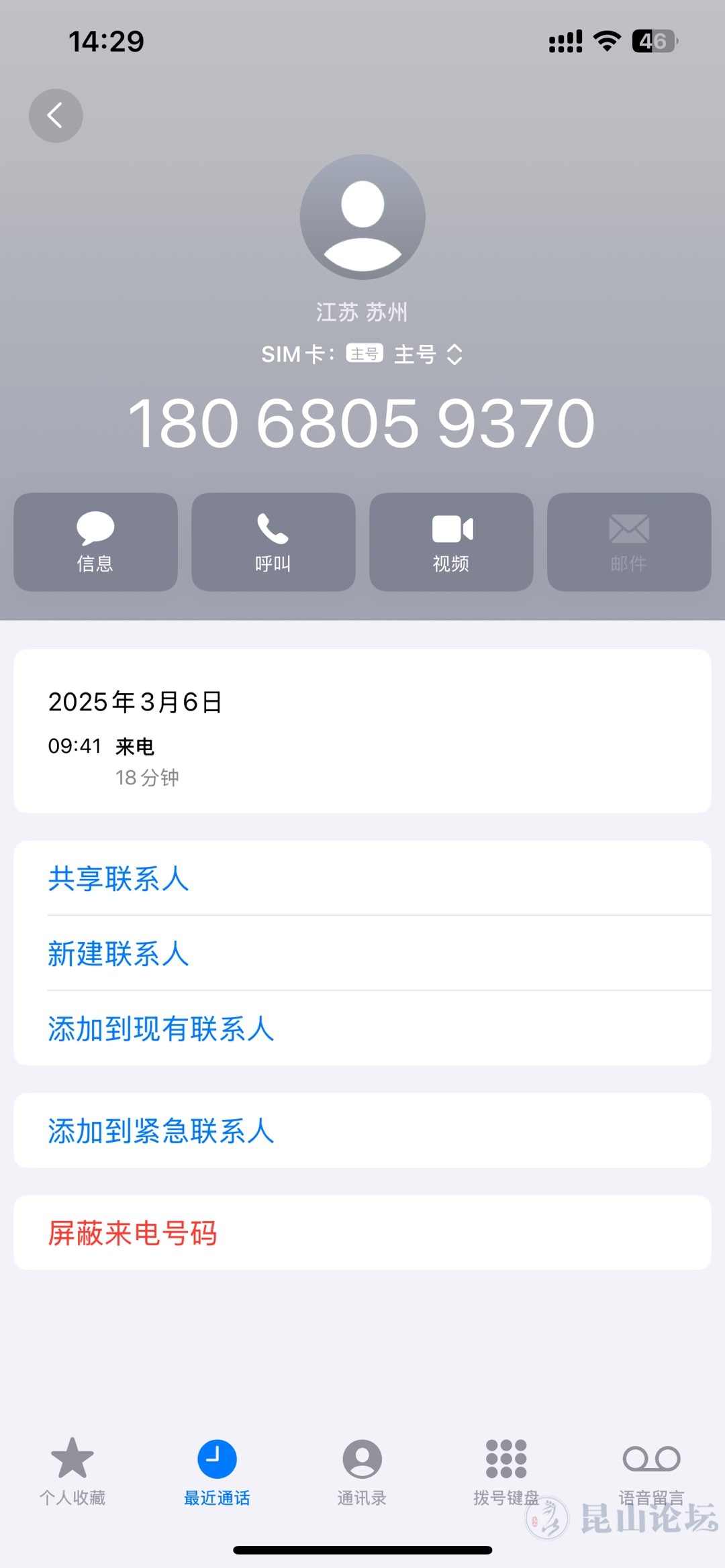Image resolution: width=725 pixels, height=1568 pixels.
Task: Start a video call with 视频
Action: [451, 542]
